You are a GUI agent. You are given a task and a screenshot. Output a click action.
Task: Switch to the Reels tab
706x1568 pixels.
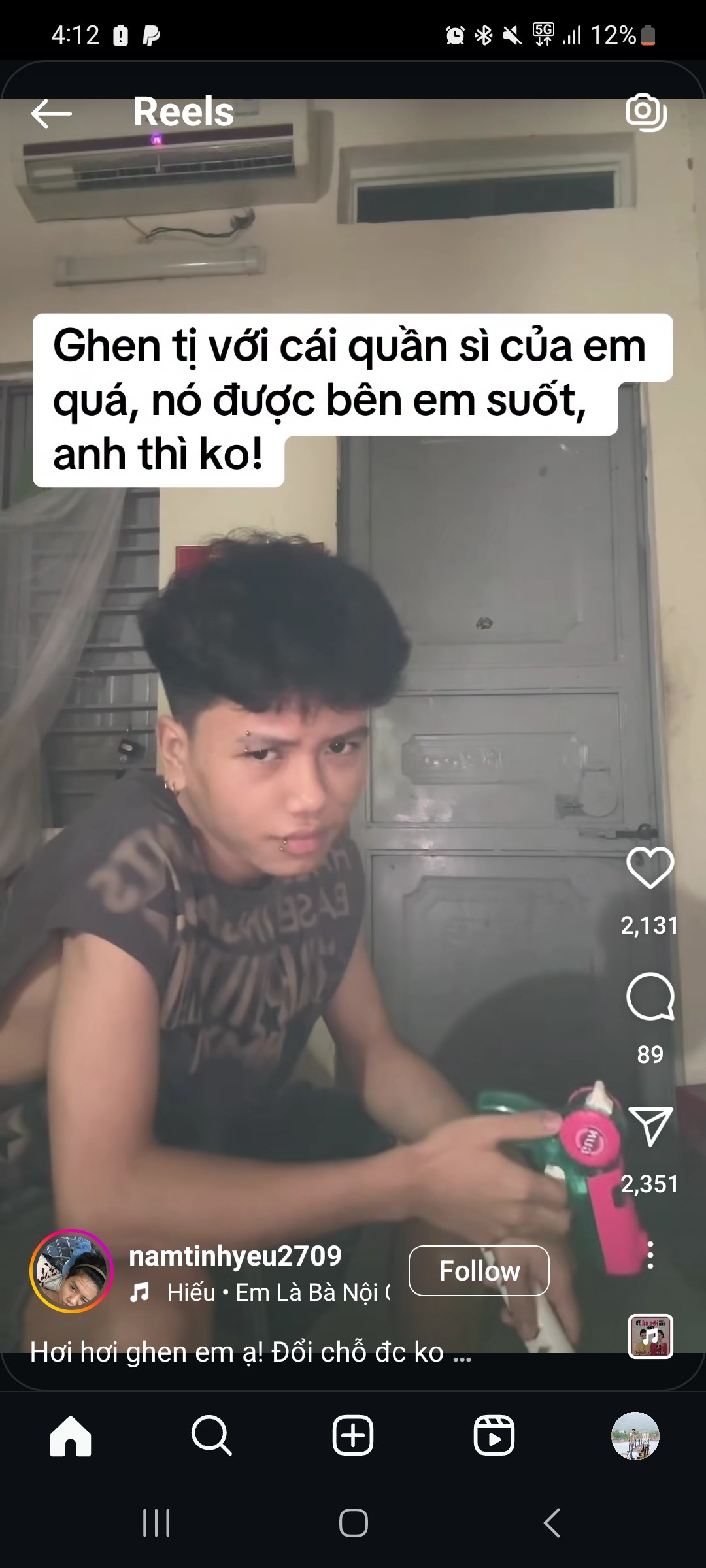(494, 1436)
